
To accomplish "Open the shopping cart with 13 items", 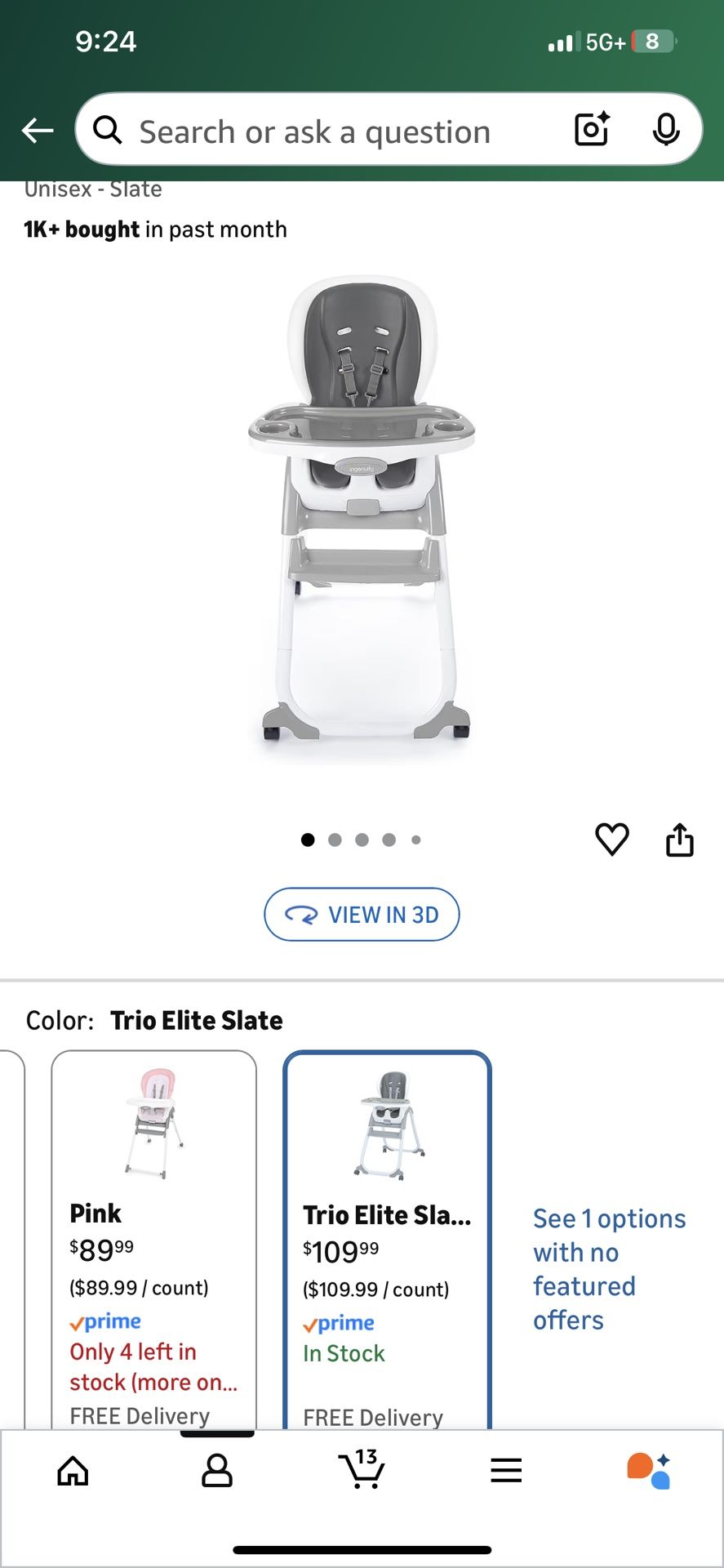I will [362, 1470].
